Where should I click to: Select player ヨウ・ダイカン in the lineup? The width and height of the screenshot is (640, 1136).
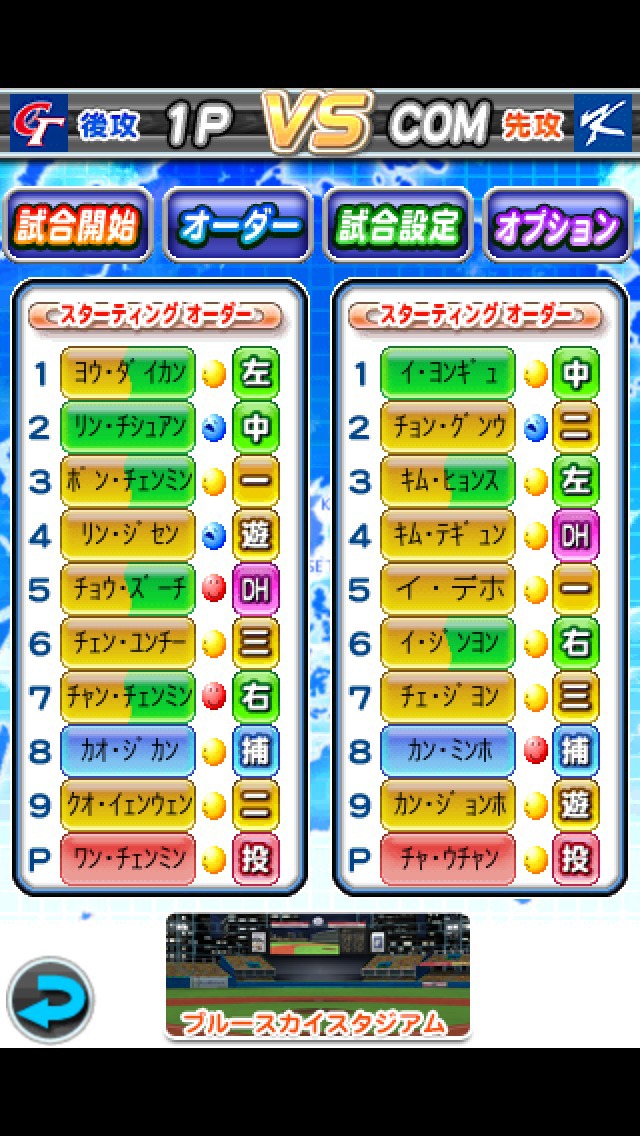128,374
